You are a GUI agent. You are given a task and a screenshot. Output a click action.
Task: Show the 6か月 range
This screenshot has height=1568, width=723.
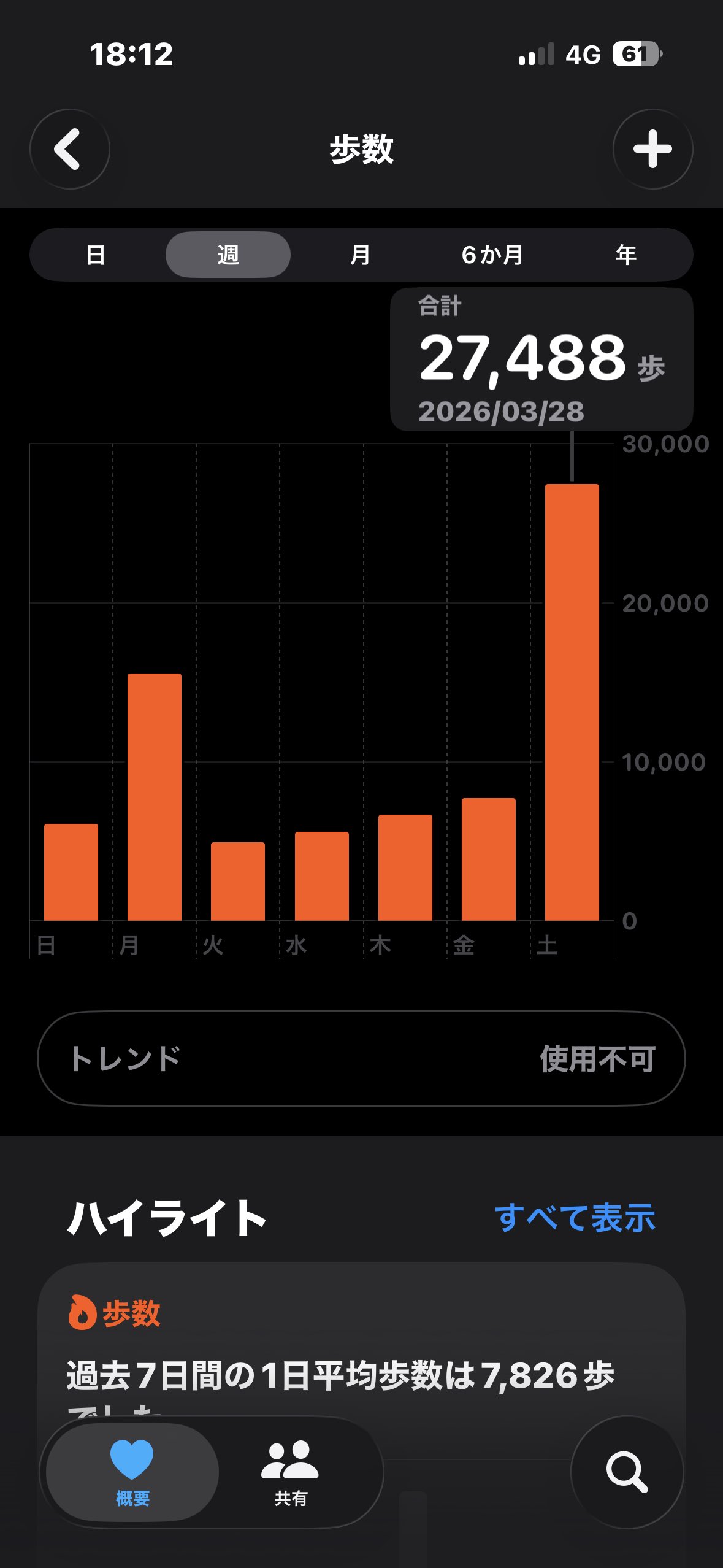[x=492, y=255]
